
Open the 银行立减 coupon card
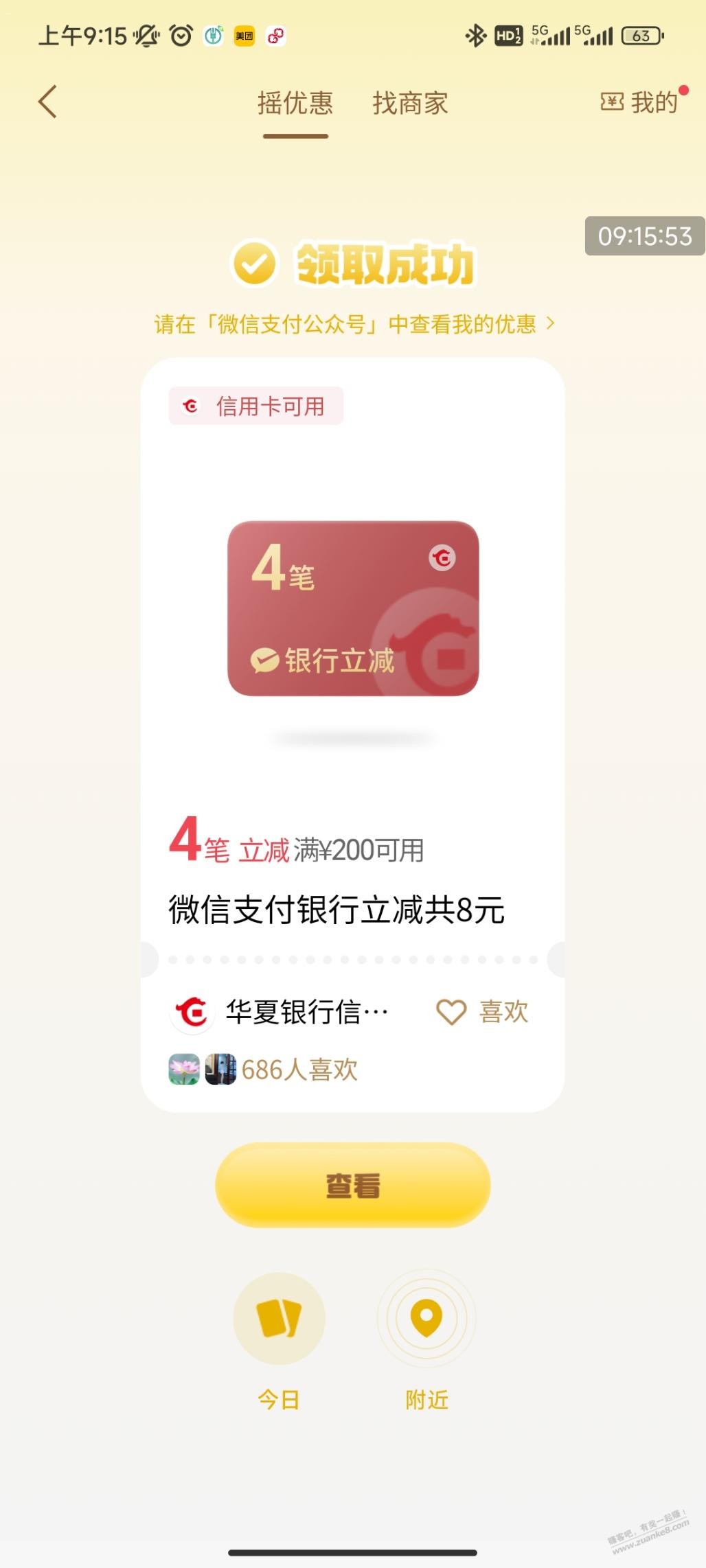pos(353,608)
